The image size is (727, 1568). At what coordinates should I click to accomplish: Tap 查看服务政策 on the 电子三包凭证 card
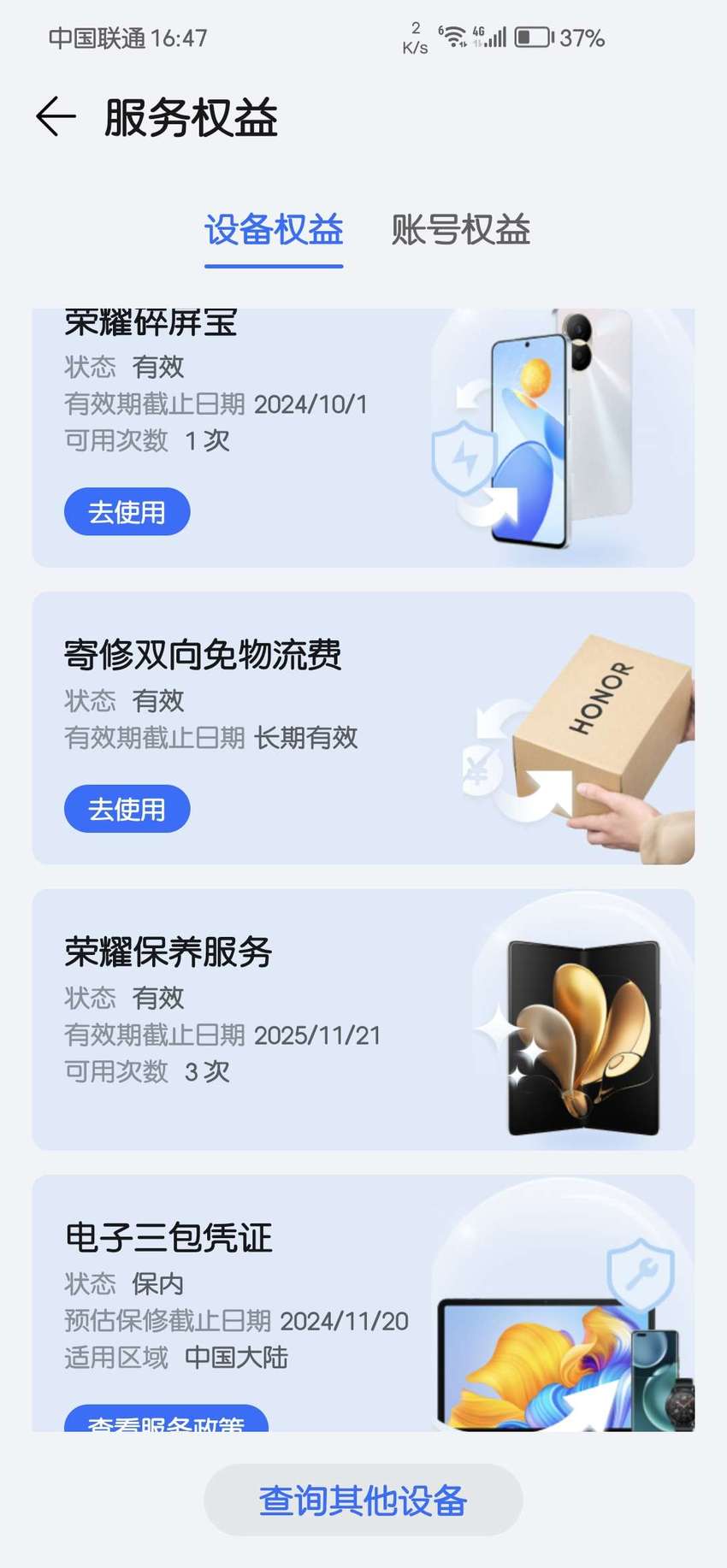(x=167, y=1418)
